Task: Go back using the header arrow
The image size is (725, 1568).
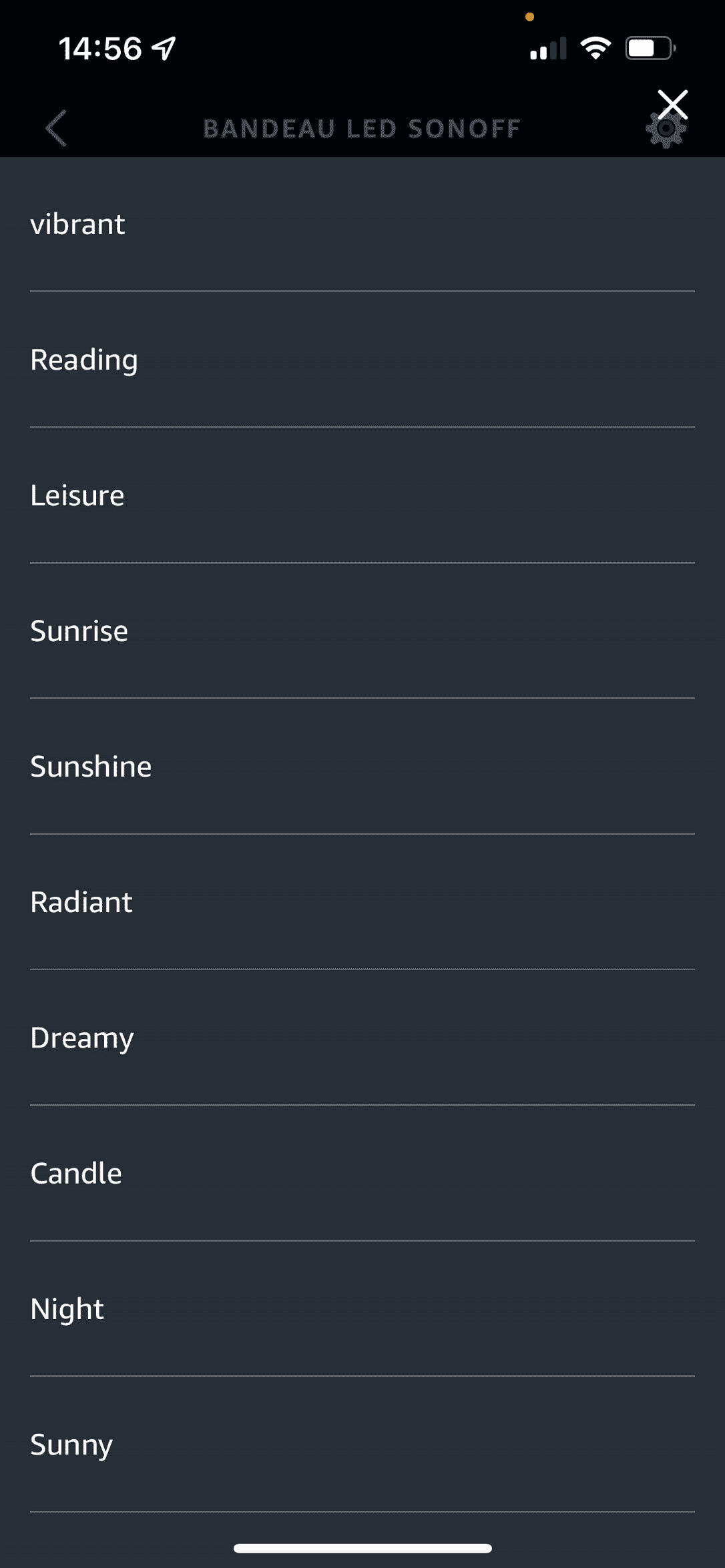Action: pyautogui.click(x=56, y=127)
